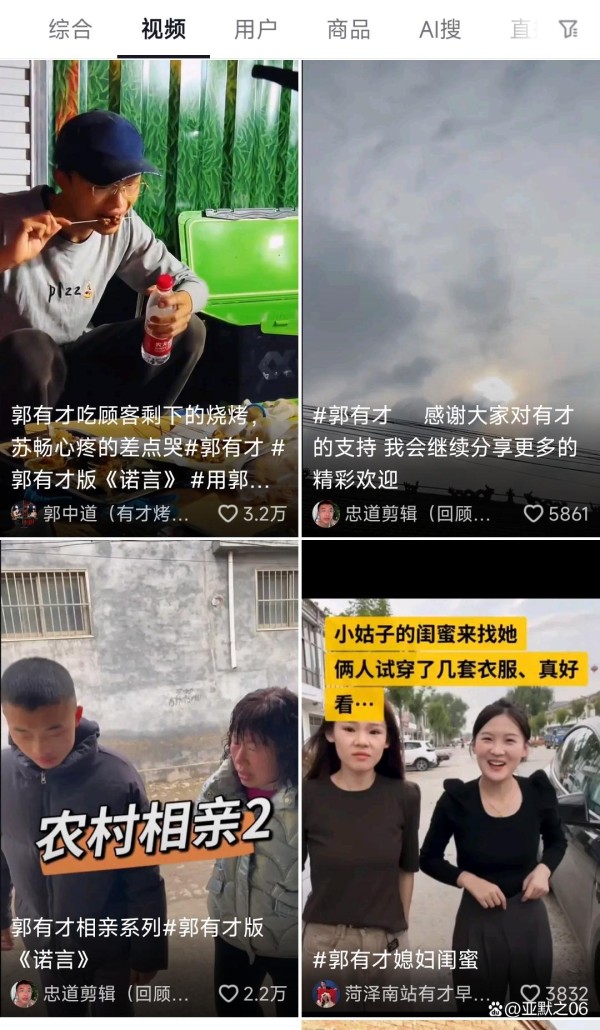Switch to the AI搜 tab
This screenshot has width=600, height=1030.
pyautogui.click(x=440, y=30)
